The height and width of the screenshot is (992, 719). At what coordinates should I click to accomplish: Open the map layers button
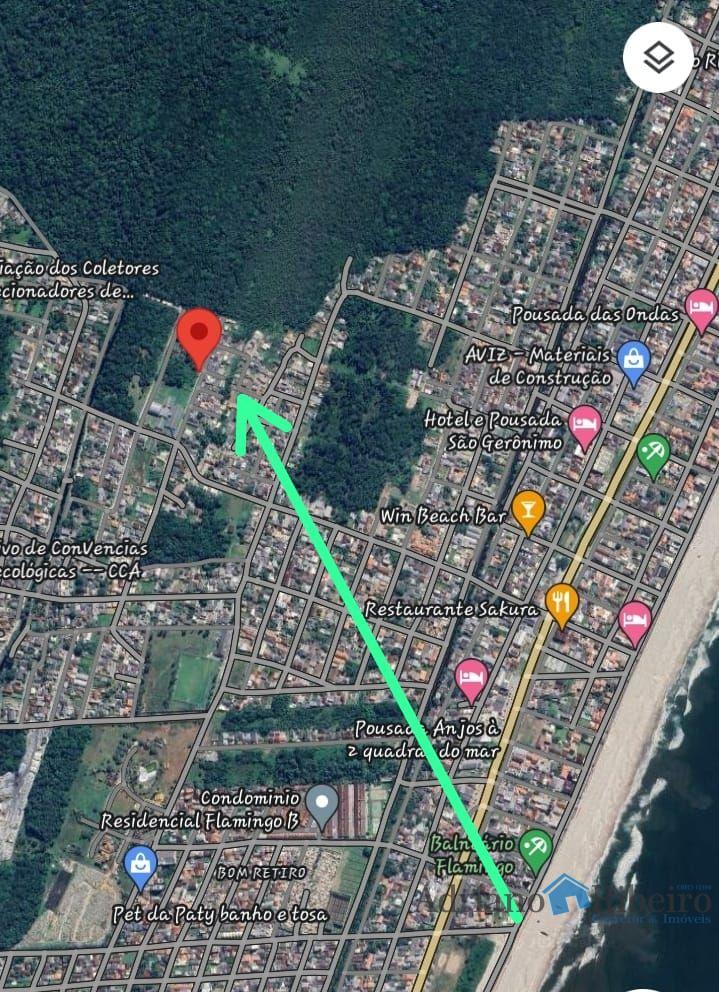(658, 58)
